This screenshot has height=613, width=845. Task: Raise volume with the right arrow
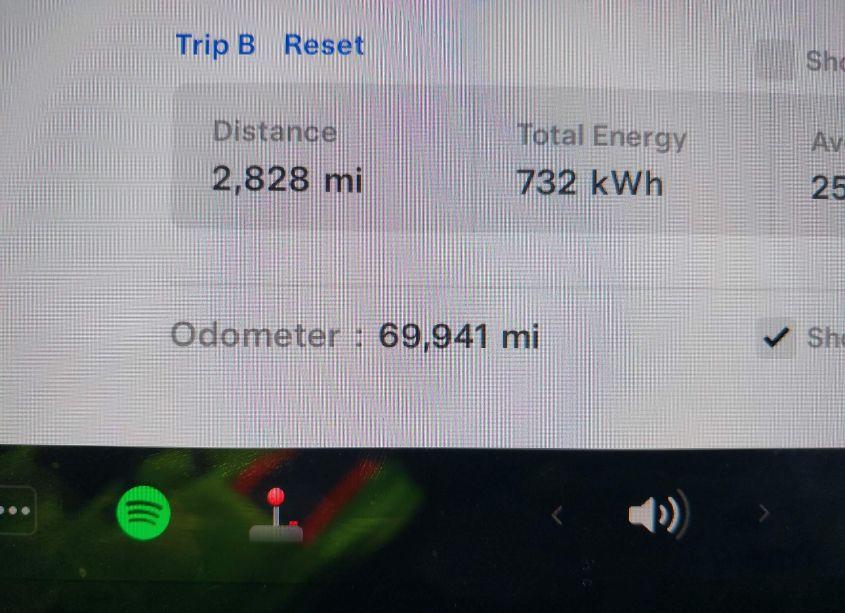[x=763, y=514]
